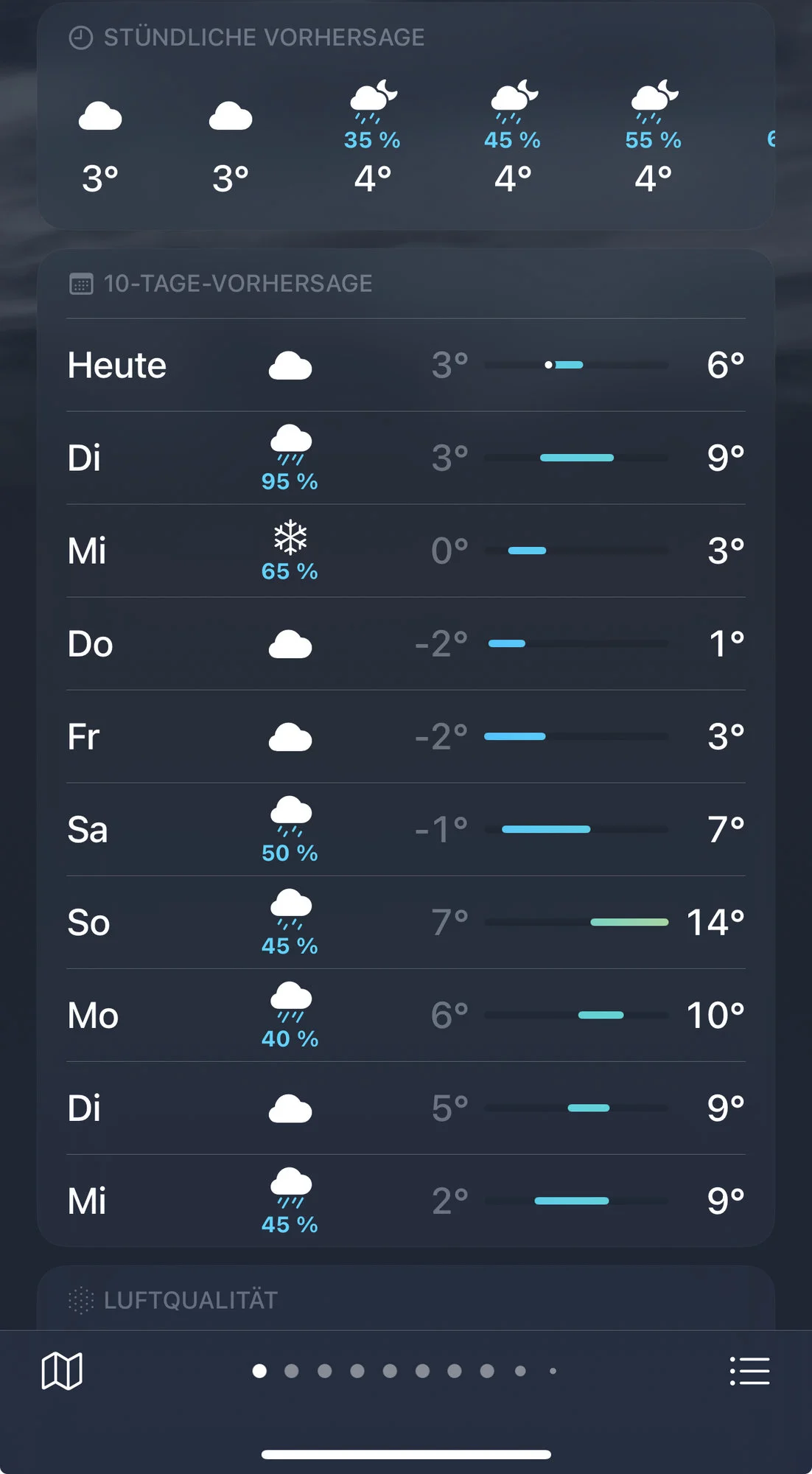The image size is (812, 1474).
Task: Open the weather map
Action: coord(62,1371)
